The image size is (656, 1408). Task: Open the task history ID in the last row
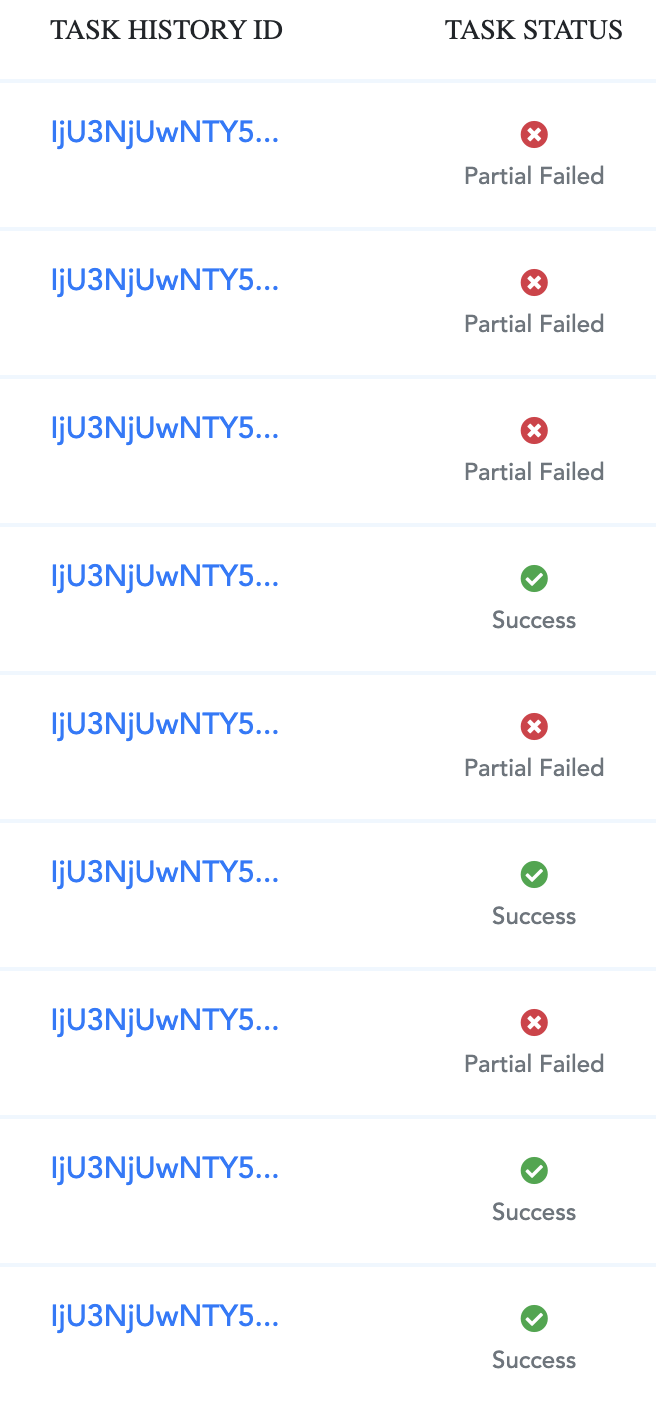point(164,1317)
